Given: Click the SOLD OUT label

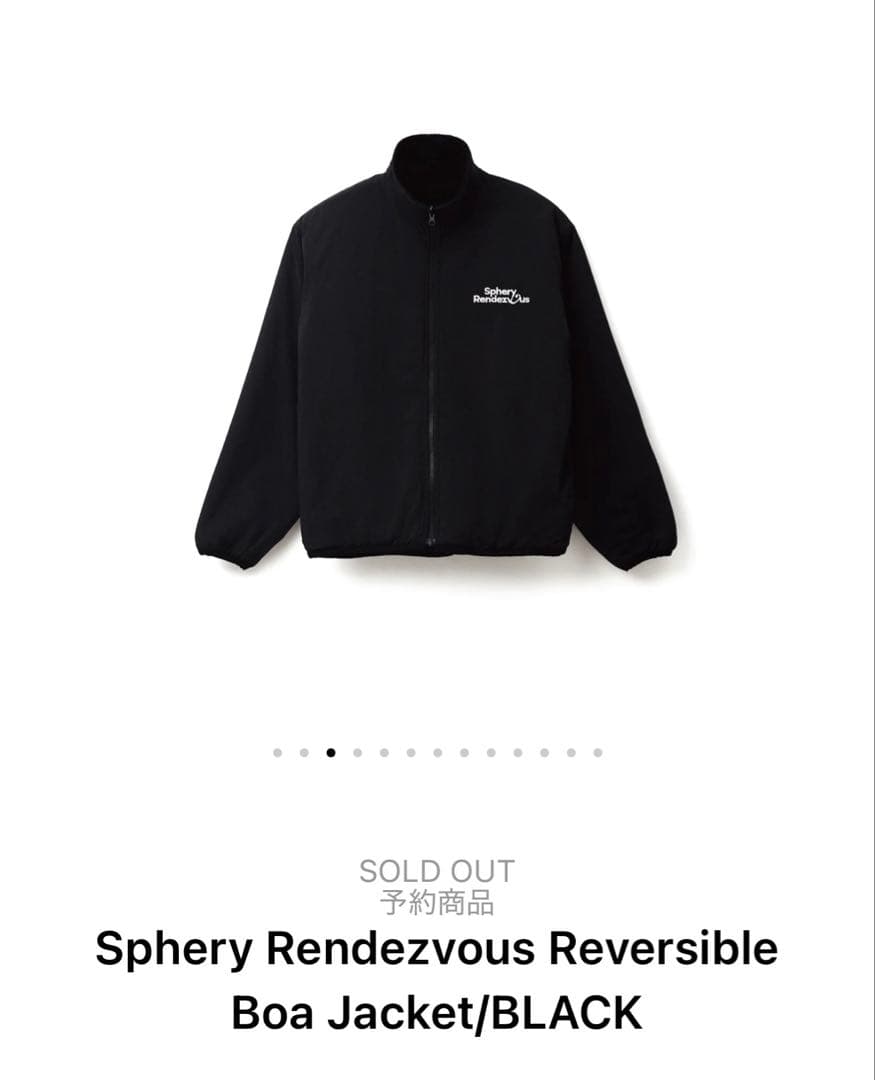Looking at the screenshot, I should point(437,872).
